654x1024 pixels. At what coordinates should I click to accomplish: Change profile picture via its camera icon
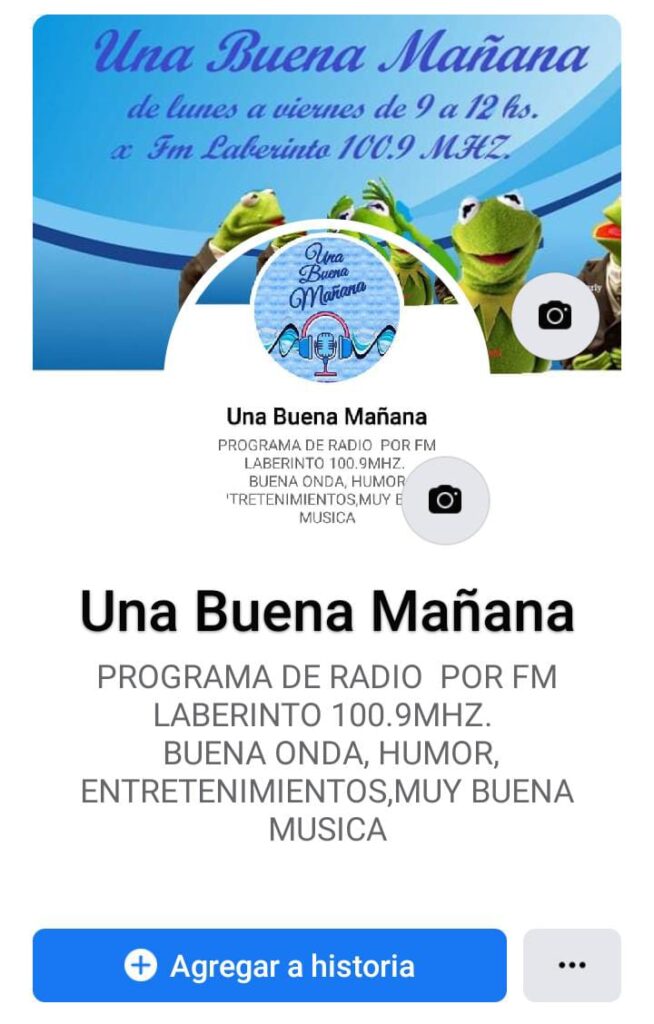(x=445, y=500)
